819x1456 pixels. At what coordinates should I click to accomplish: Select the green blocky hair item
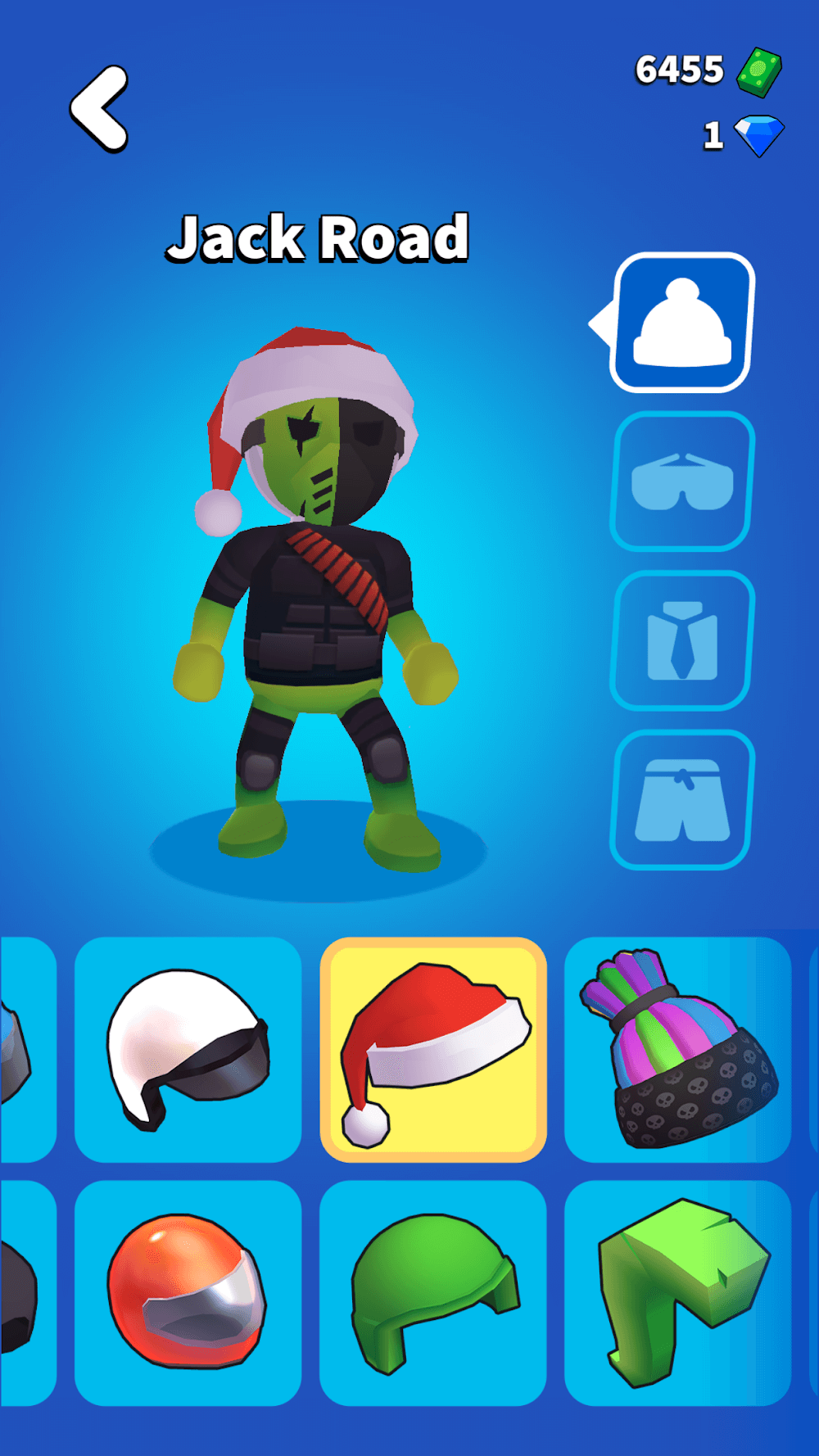(x=678, y=1292)
